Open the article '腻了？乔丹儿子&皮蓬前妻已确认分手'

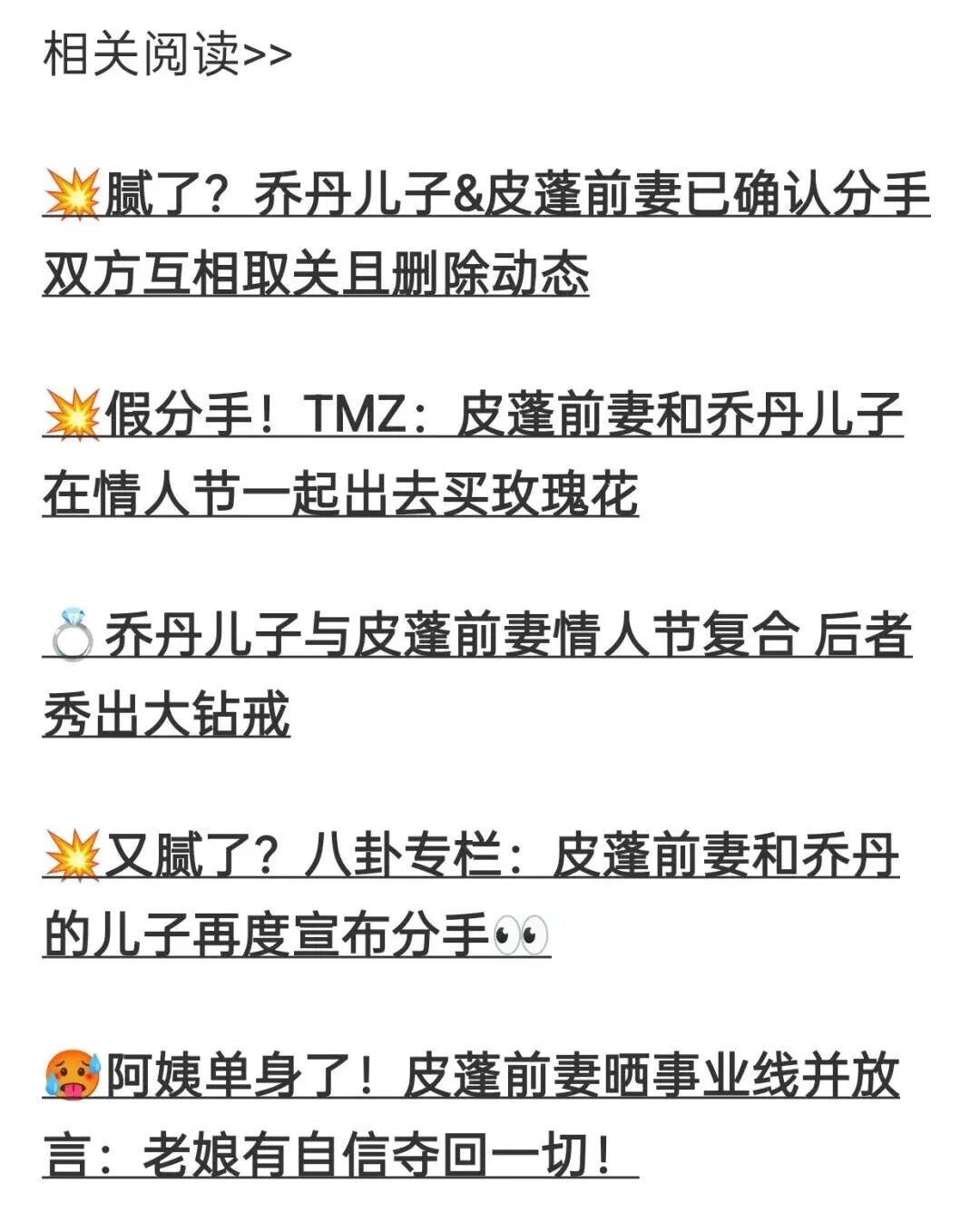[x=486, y=195]
